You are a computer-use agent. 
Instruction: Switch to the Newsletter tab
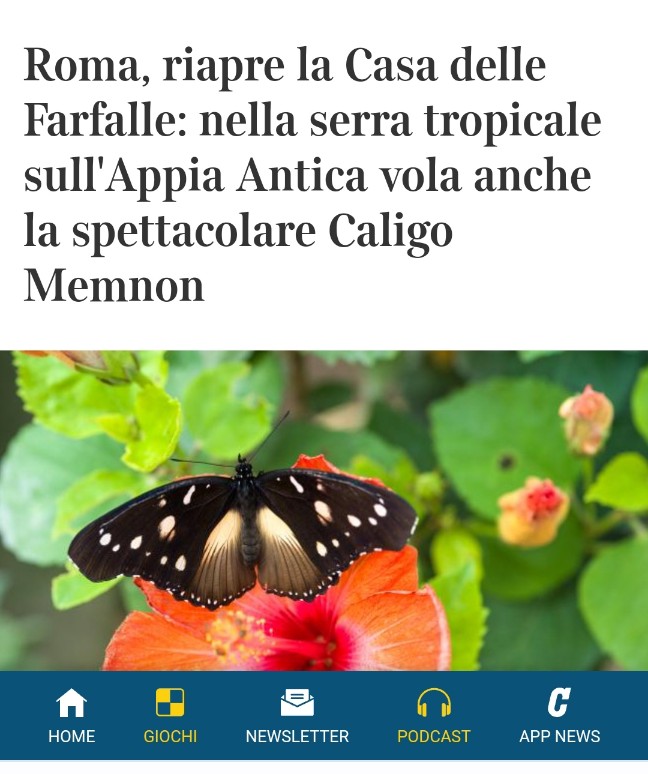click(x=297, y=716)
